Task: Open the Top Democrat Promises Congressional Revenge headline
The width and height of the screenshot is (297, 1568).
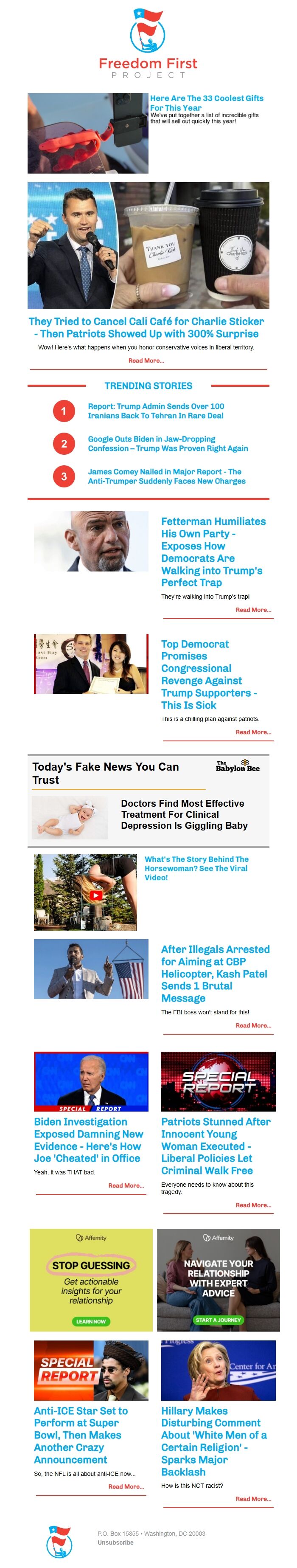Action: point(209,674)
